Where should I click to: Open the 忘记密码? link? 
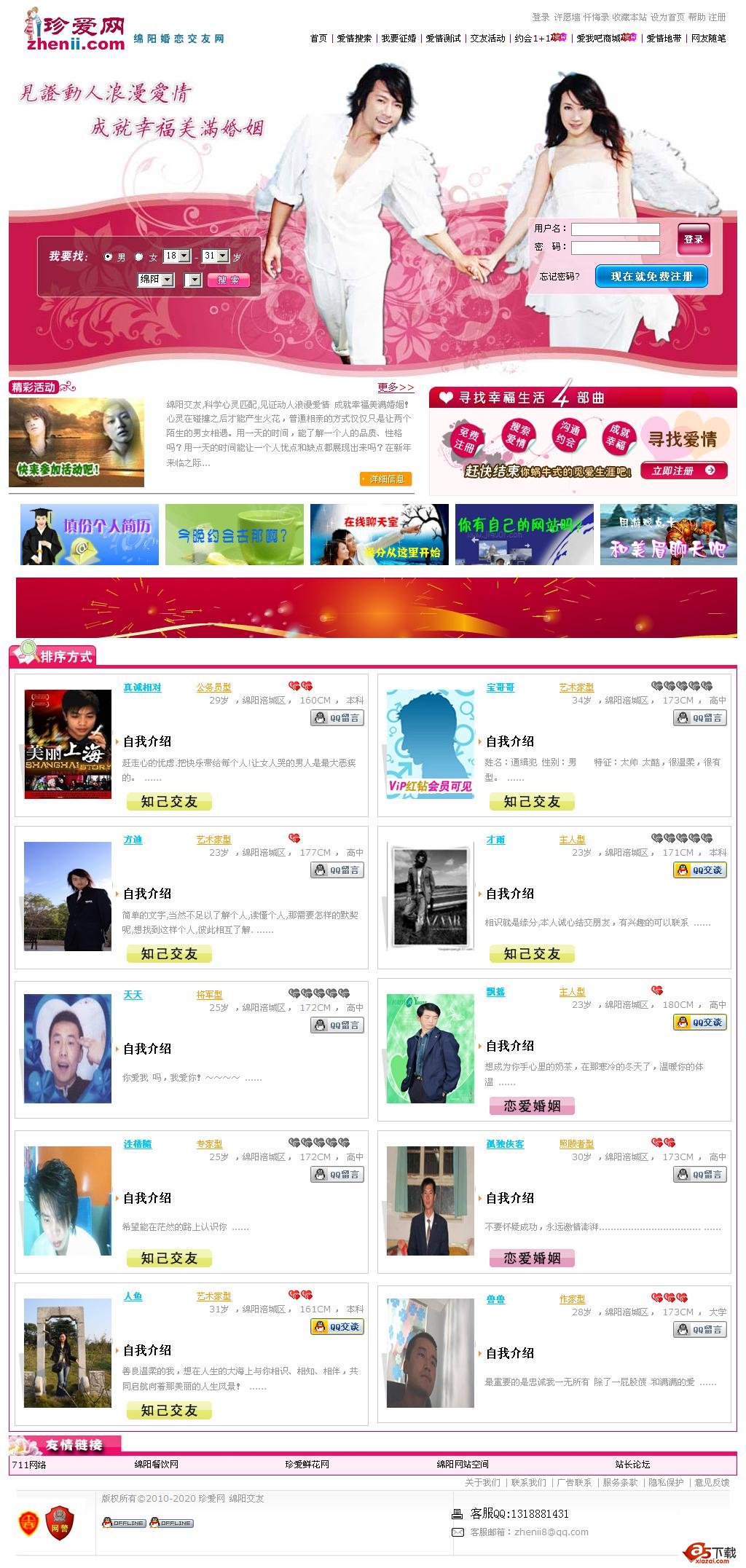click(559, 277)
